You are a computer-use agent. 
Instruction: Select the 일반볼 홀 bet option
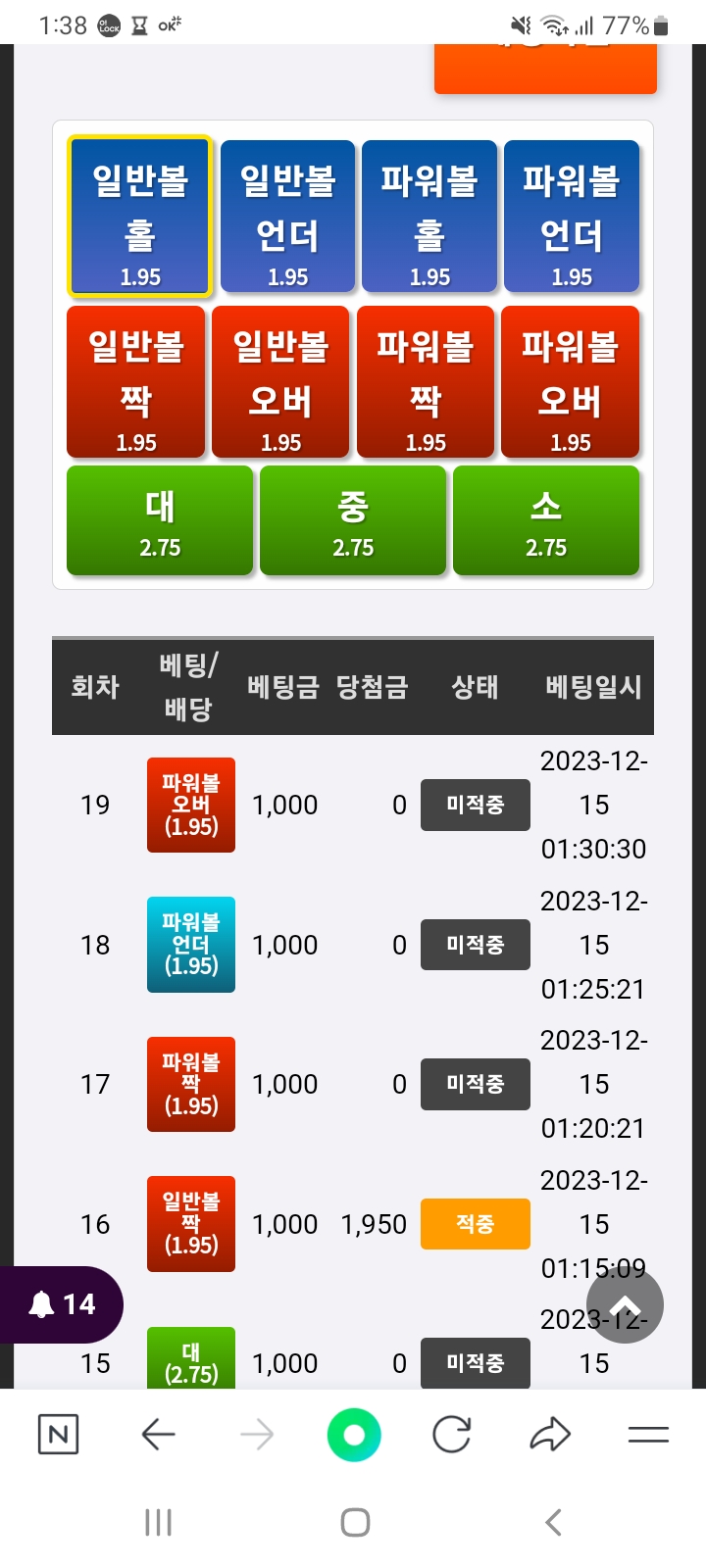click(139, 217)
